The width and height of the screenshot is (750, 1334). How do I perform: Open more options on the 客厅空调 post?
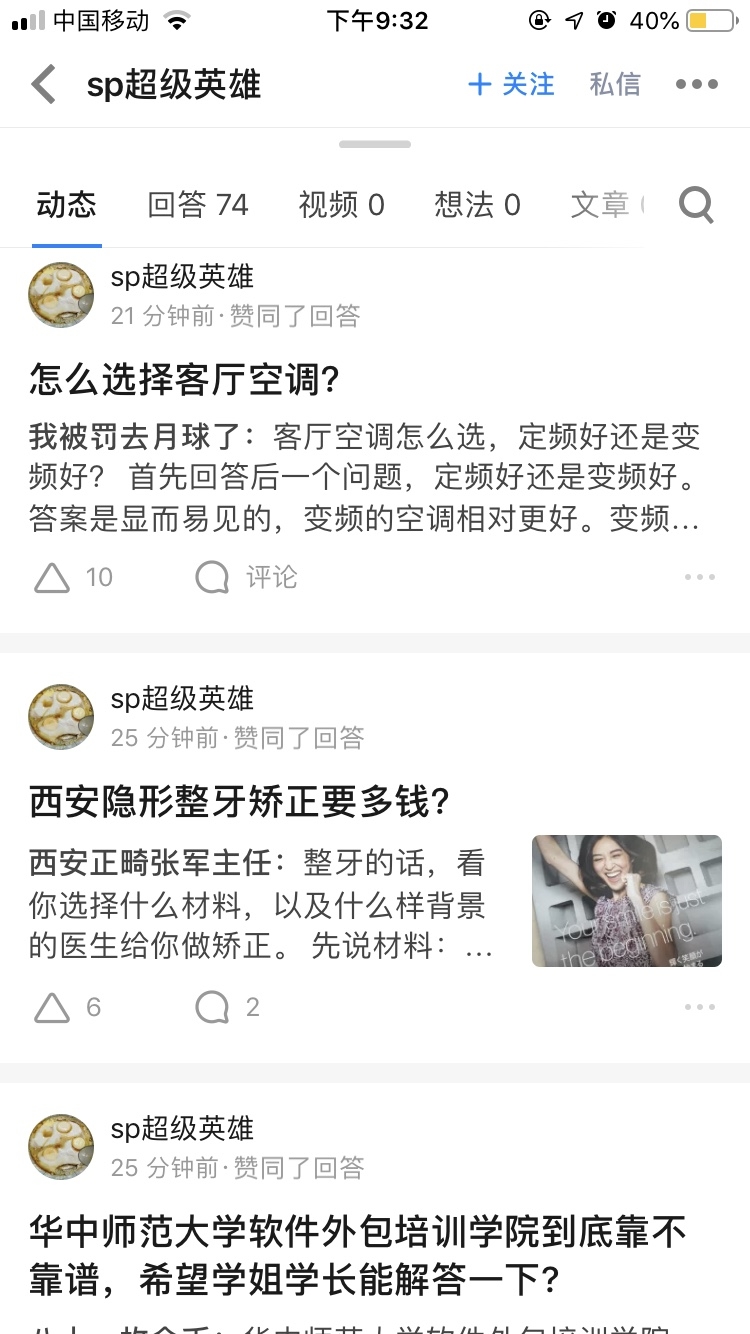pos(700,576)
